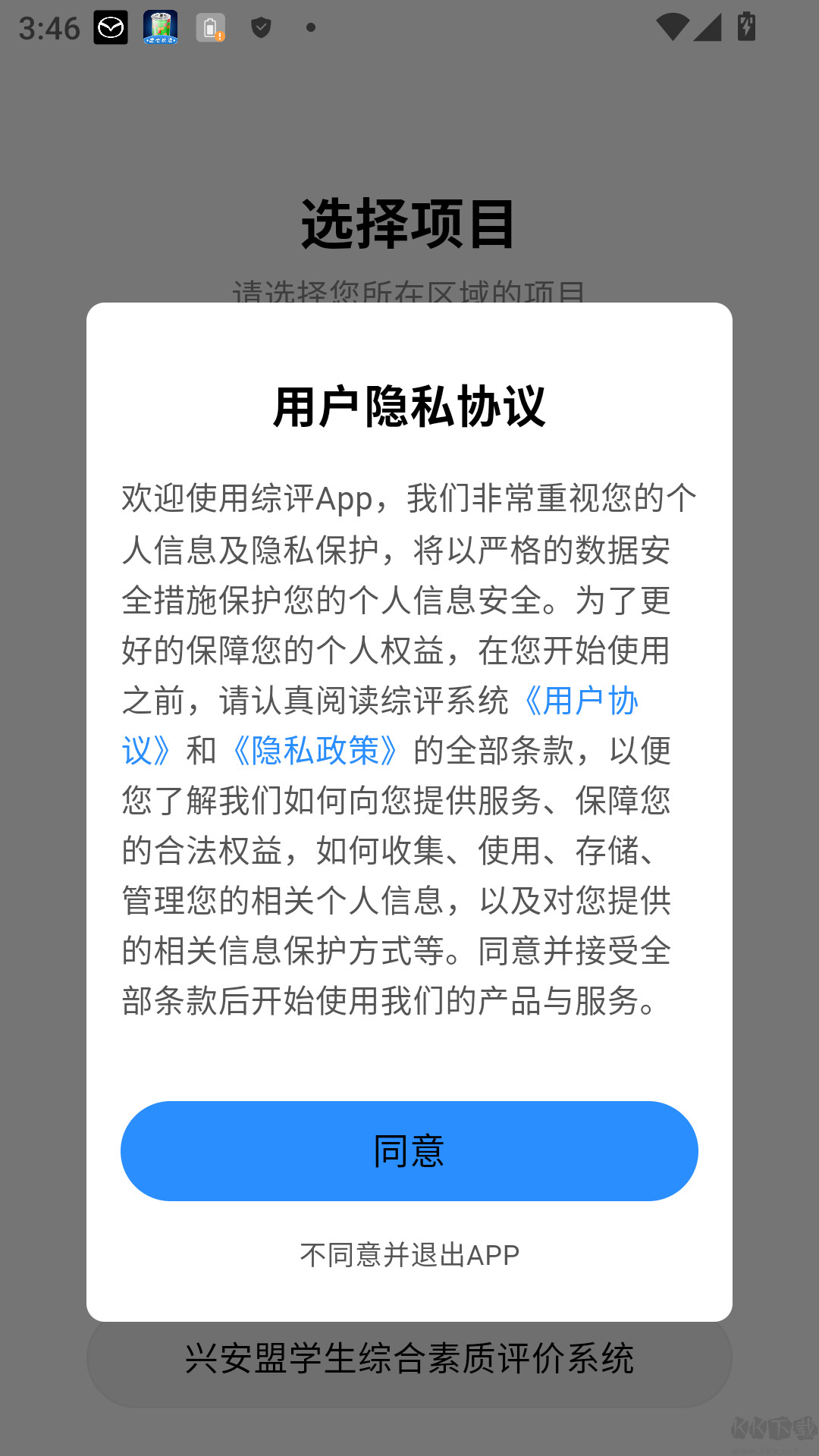Tap the cellular signal icon
819x1456 pixels.
click(706, 28)
